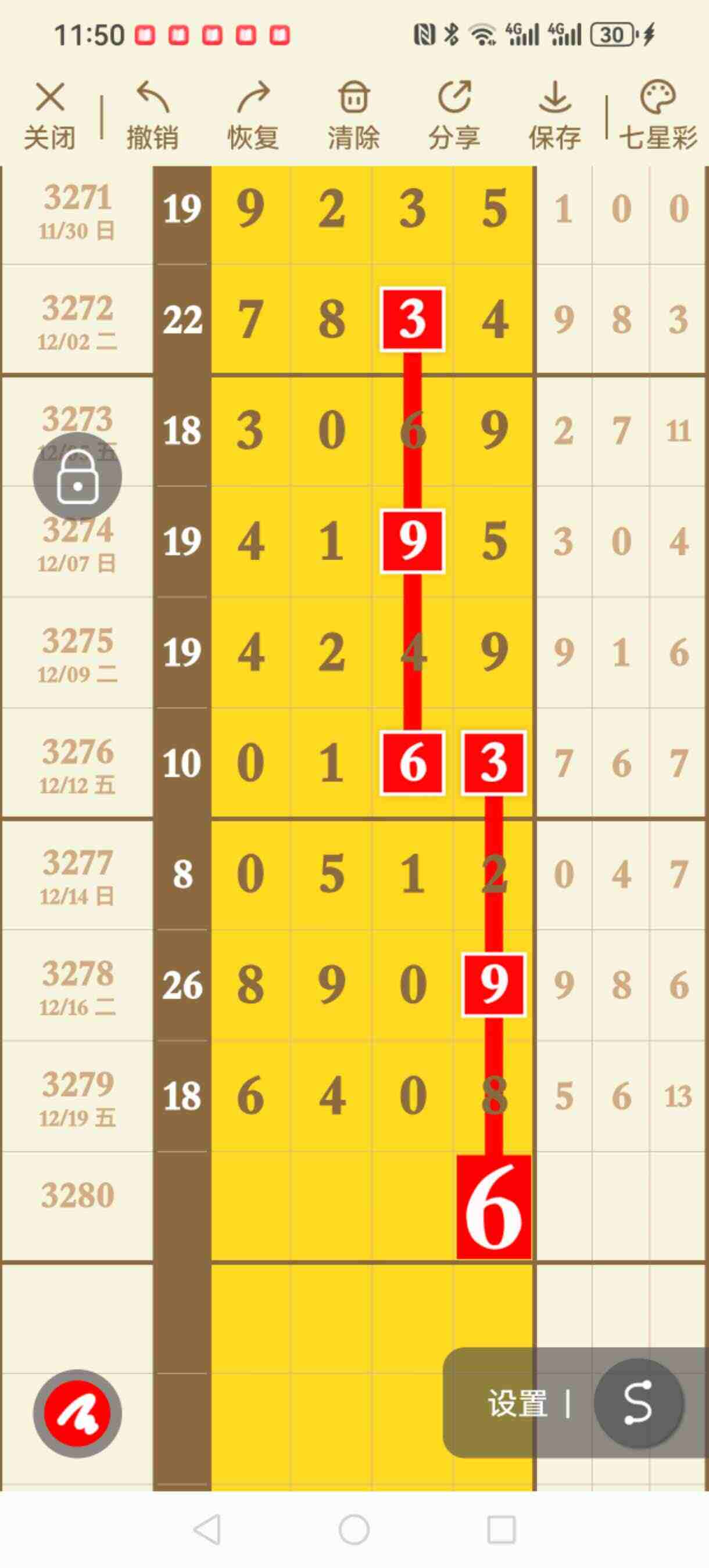The image size is (709, 1568).
Task: Clear all markings with 清除
Action: [x=353, y=116]
